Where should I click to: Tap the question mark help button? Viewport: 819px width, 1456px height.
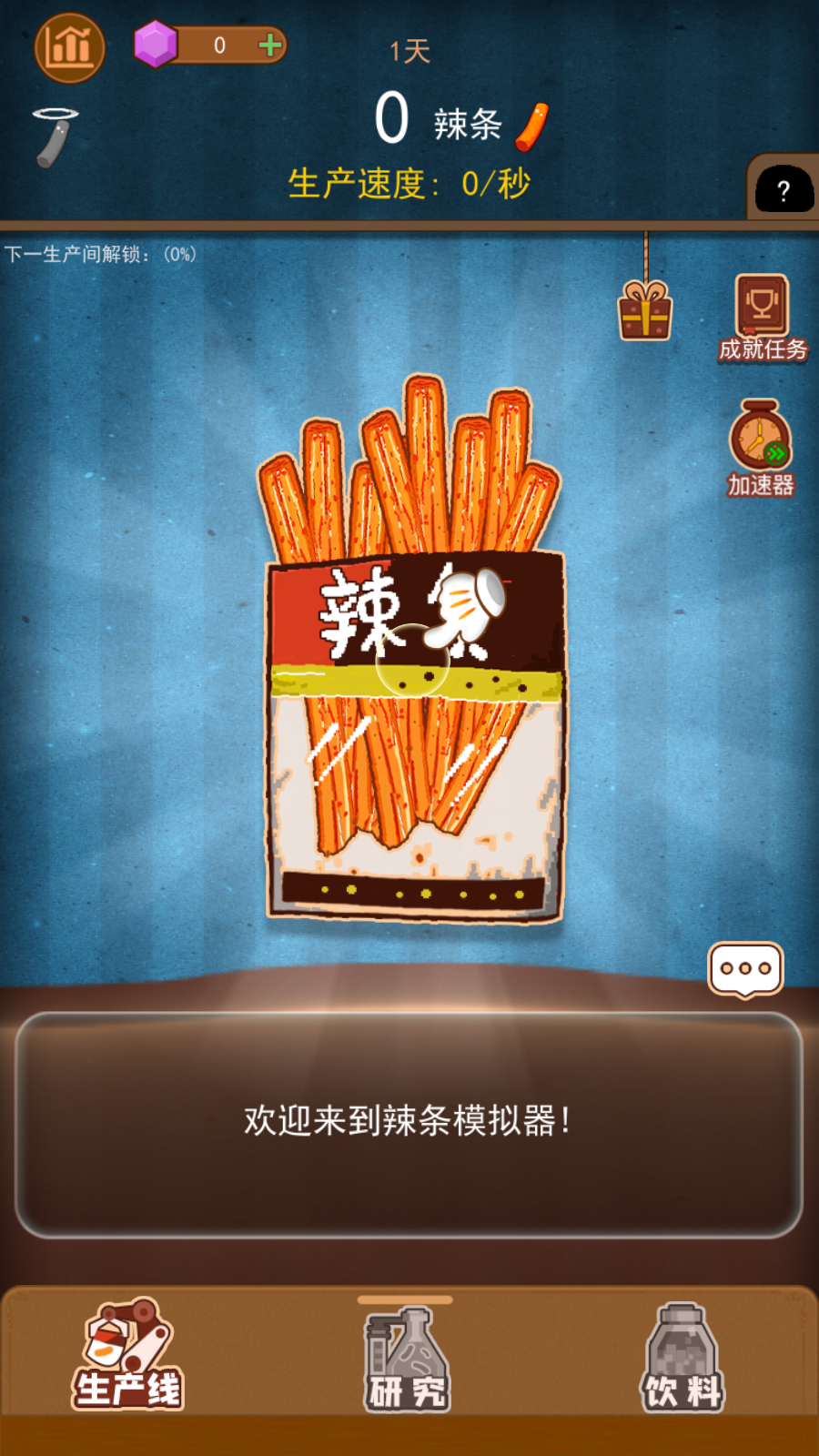click(784, 190)
